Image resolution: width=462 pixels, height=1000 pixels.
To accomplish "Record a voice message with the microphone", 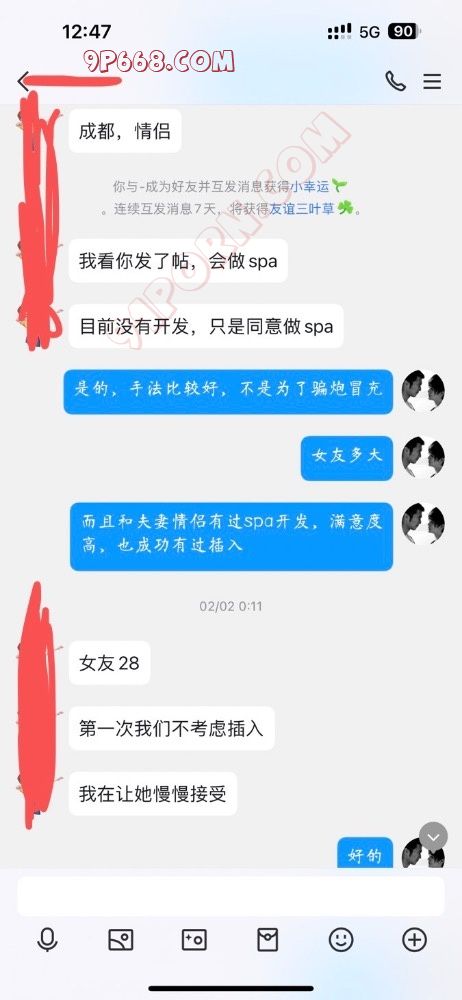I will (47, 939).
